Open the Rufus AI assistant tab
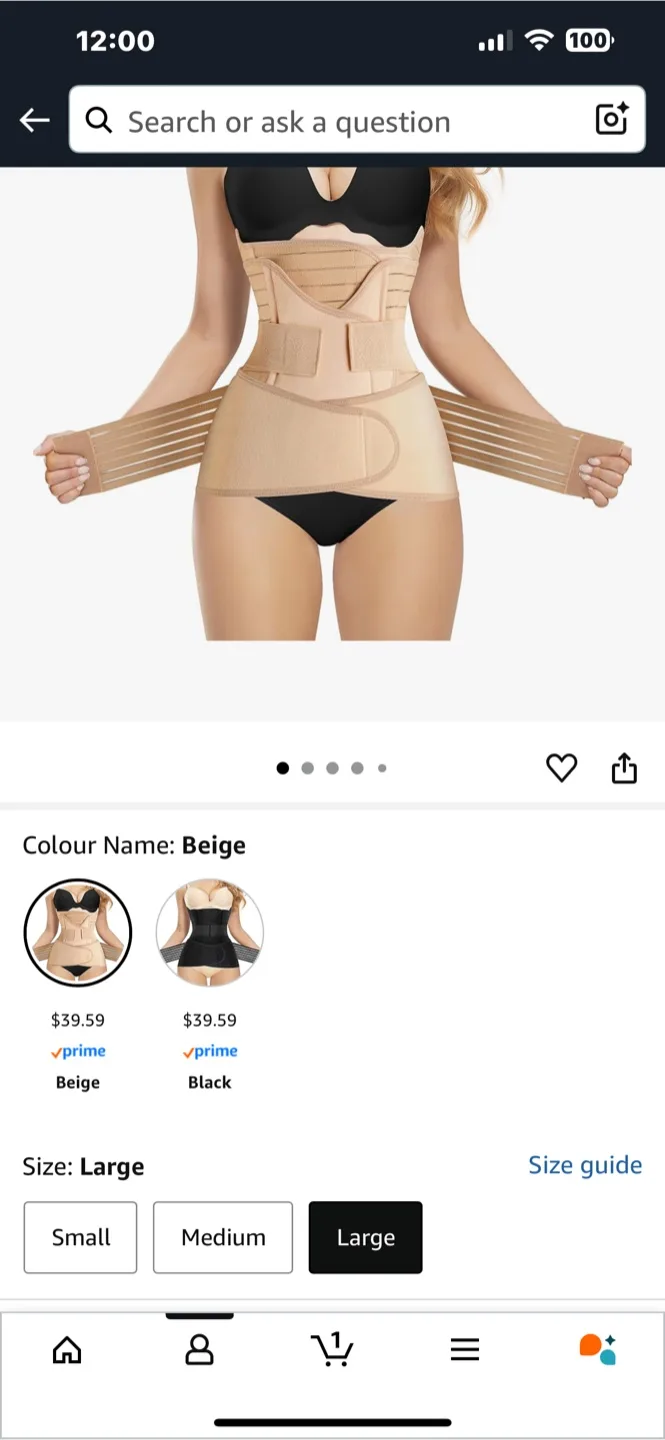Viewport: 665px width, 1440px height. click(x=597, y=1350)
